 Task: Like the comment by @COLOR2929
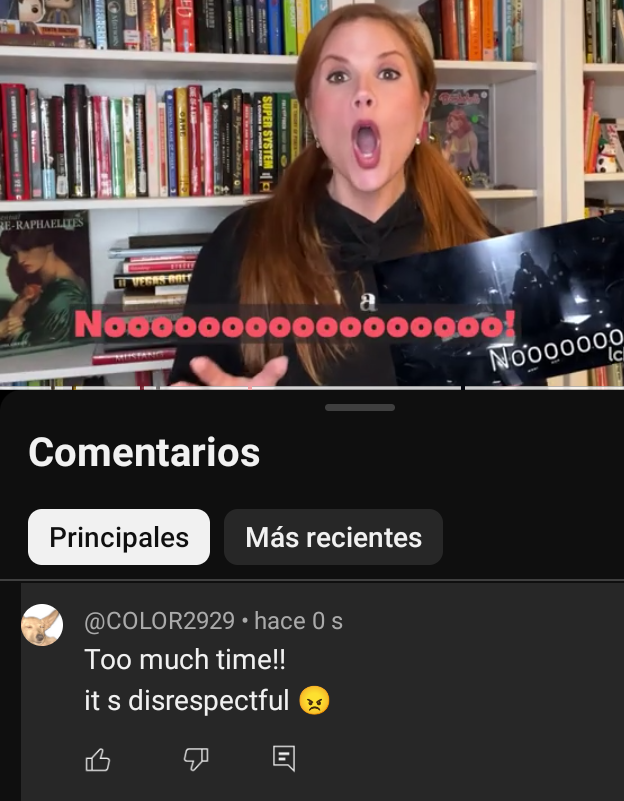click(x=98, y=760)
